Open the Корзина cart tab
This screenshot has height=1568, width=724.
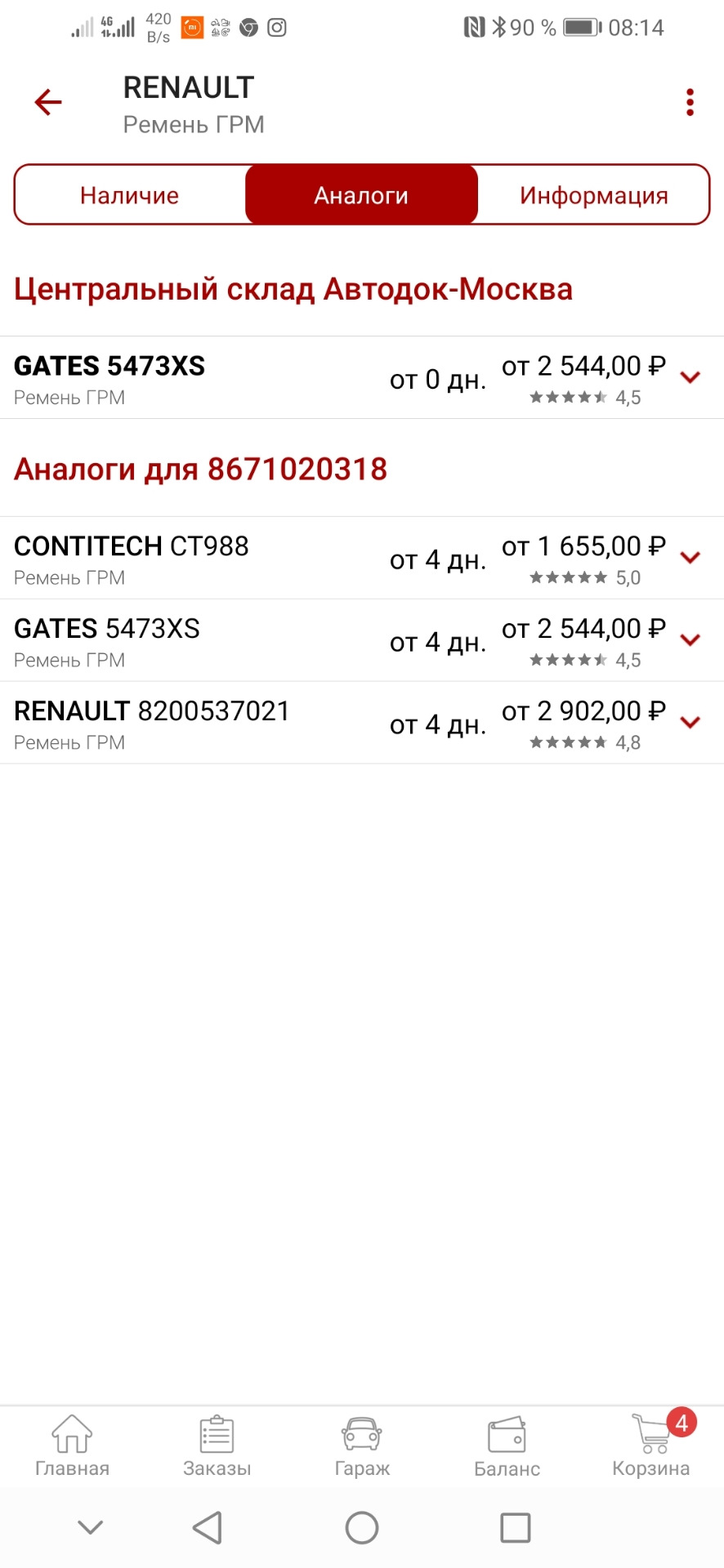(x=651, y=1447)
